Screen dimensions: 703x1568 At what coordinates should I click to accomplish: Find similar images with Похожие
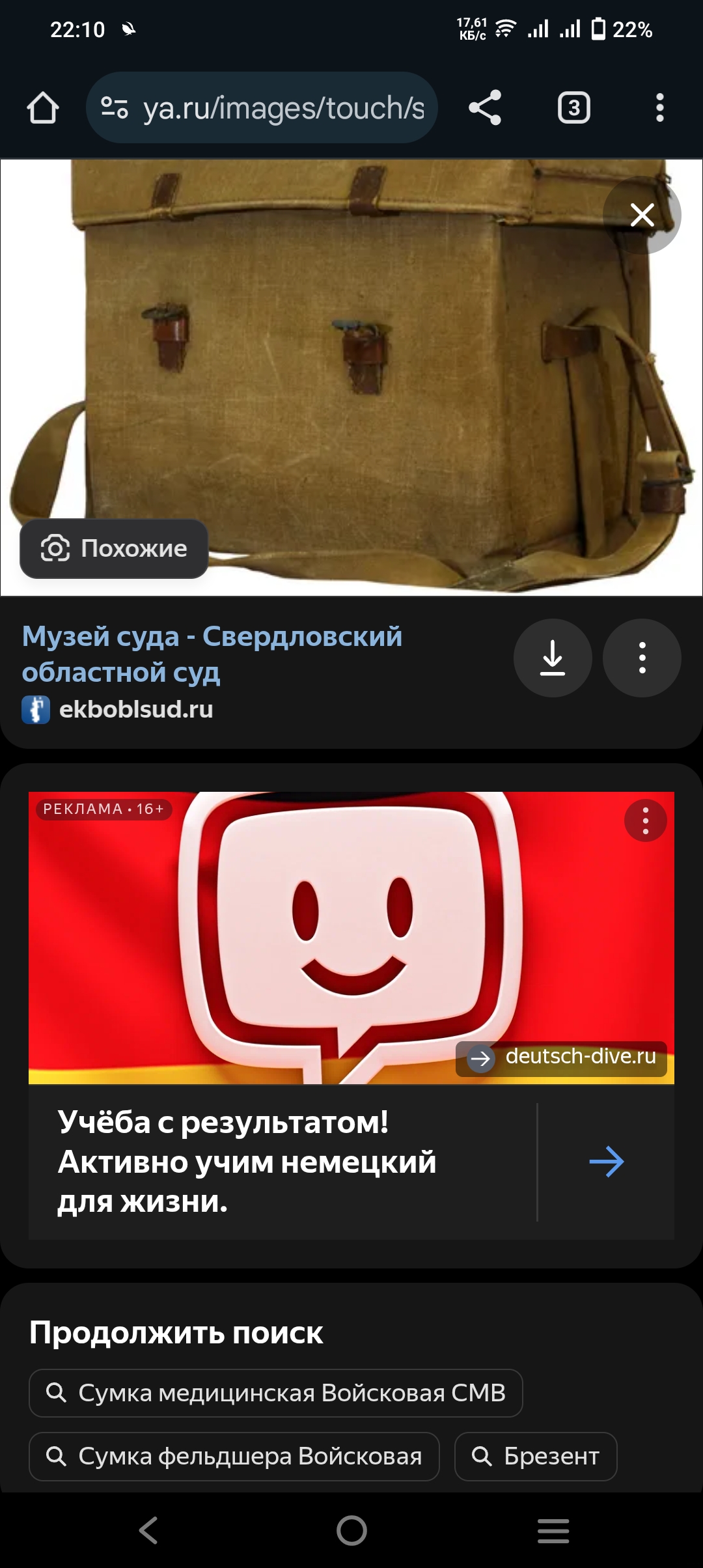pos(114,548)
